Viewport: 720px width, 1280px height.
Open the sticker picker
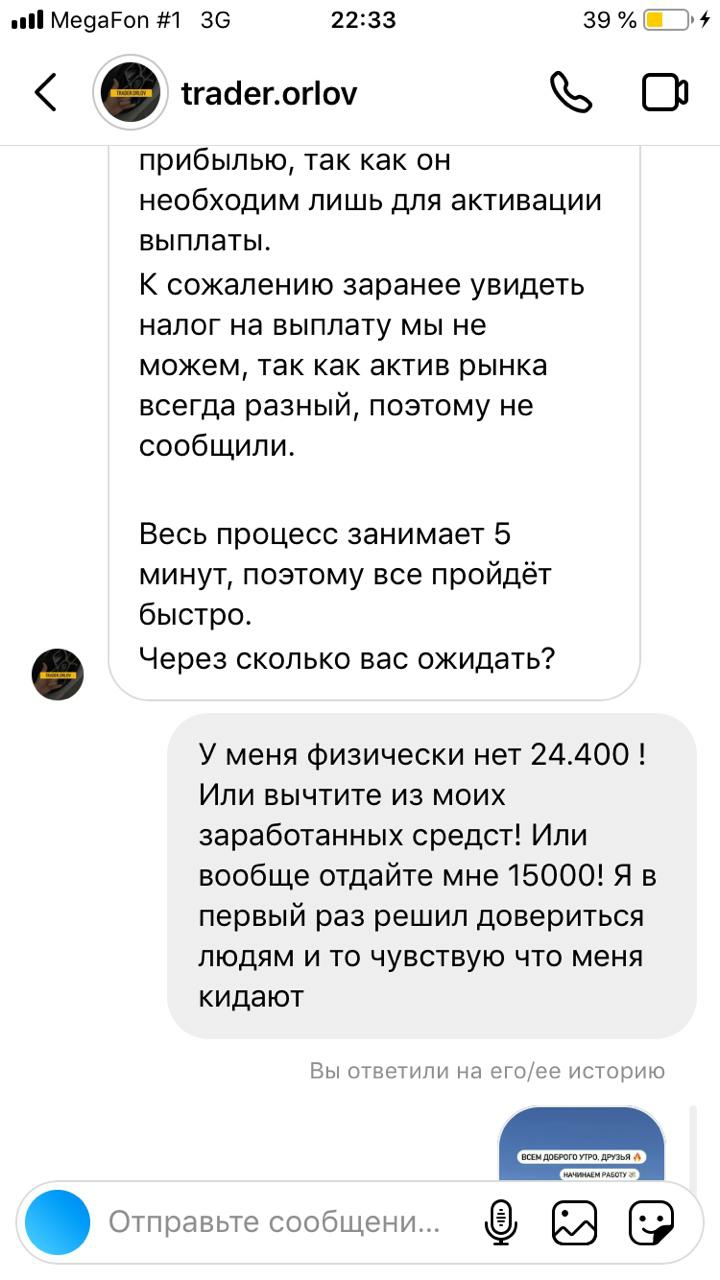click(651, 1222)
